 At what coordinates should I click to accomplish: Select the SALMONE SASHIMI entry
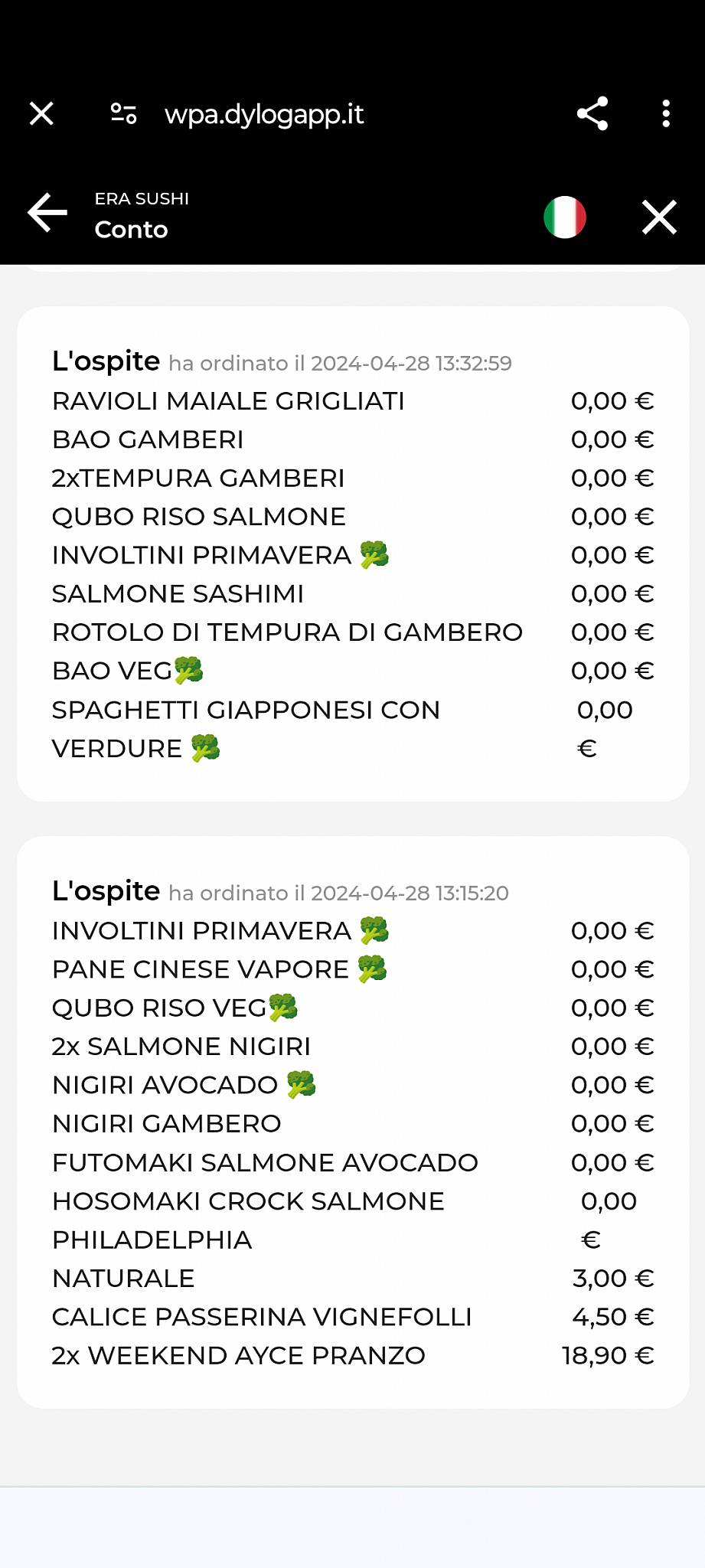click(x=178, y=593)
